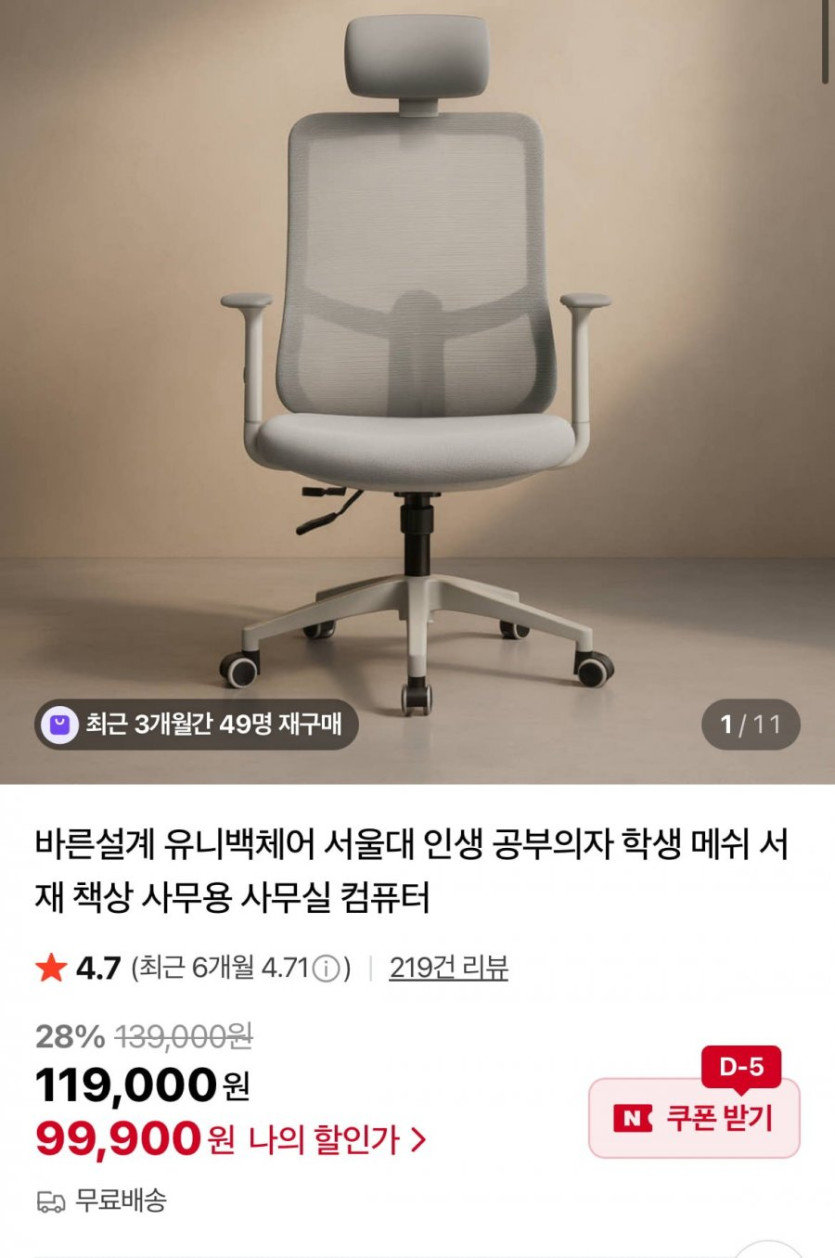Viewport: 835px width, 1258px height.
Task: Open the 219건 리뷰 link
Action: pos(448,968)
